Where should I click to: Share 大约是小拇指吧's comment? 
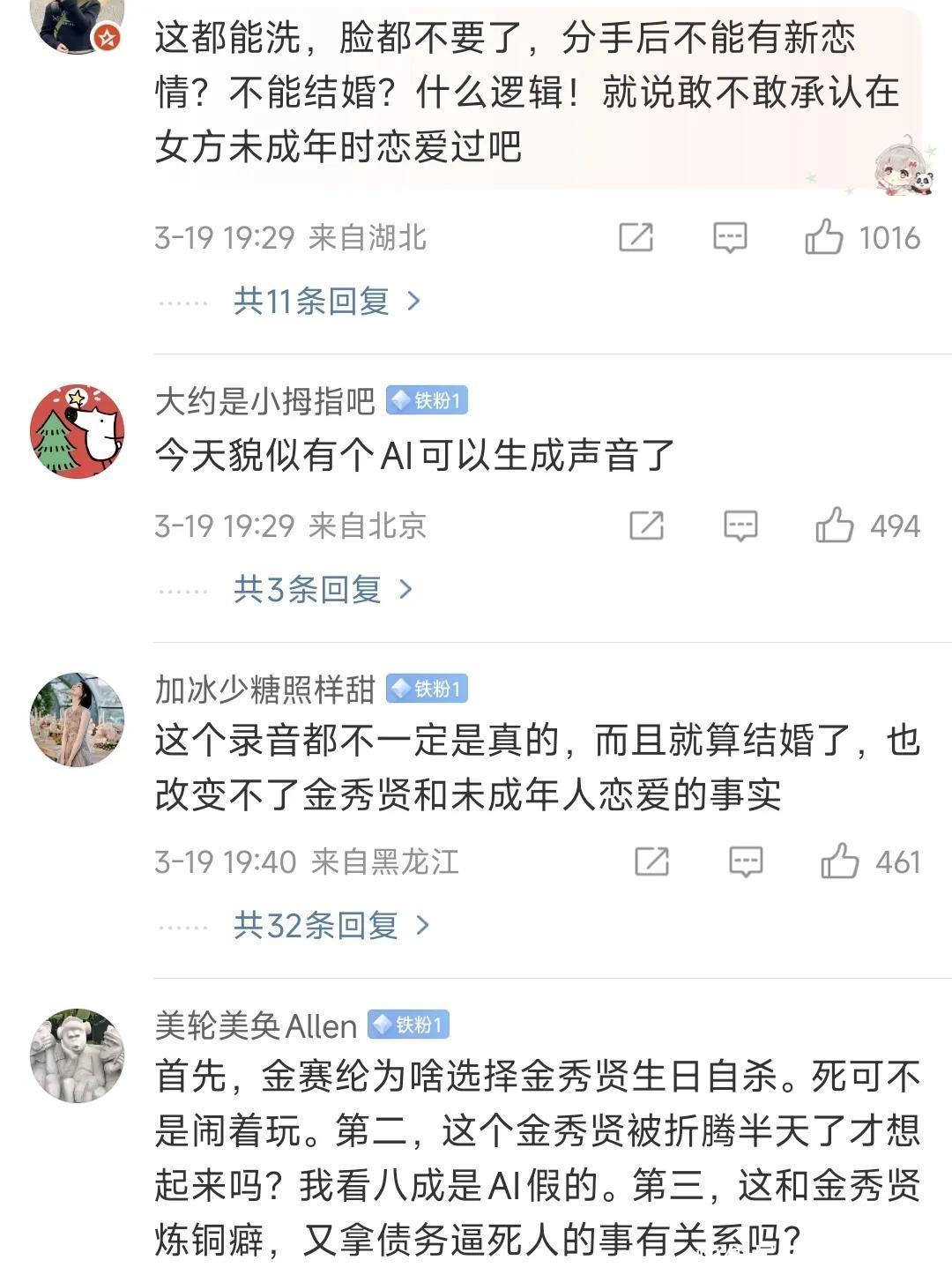pyautogui.click(x=646, y=526)
